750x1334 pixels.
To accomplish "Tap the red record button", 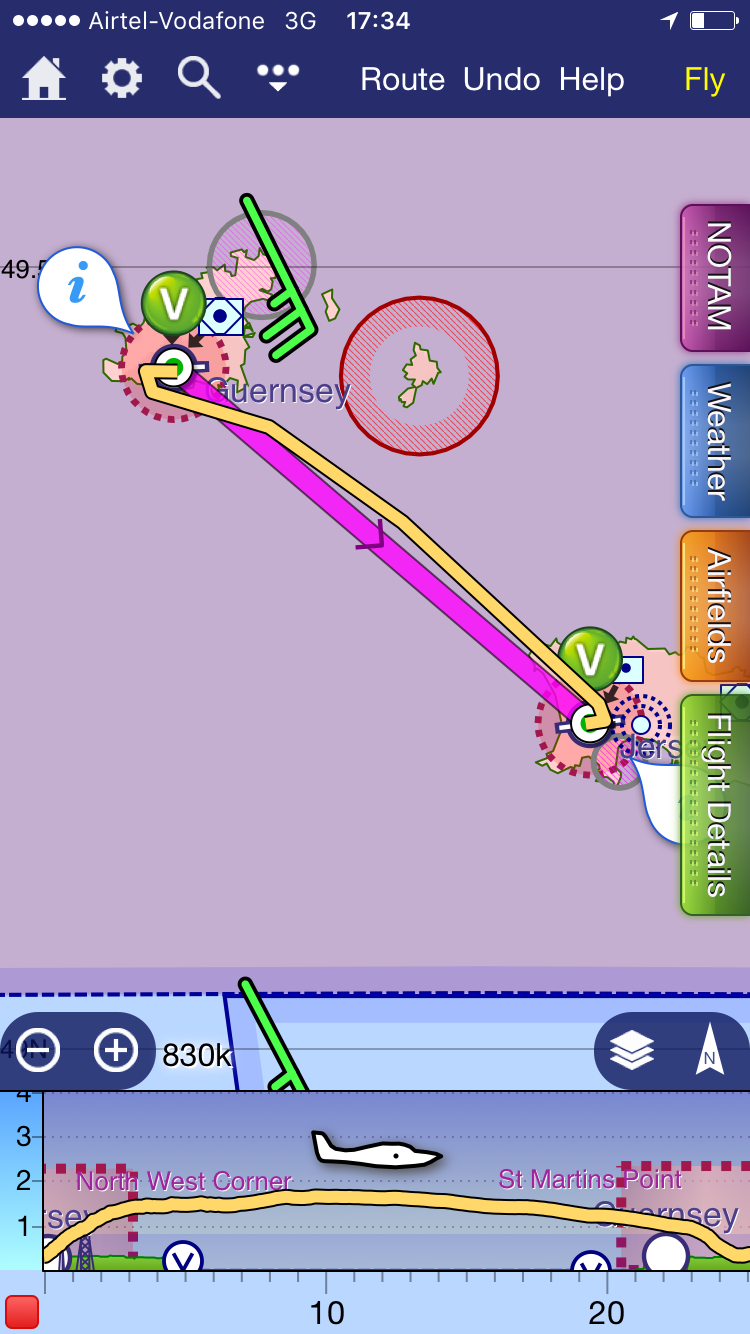I will (x=22, y=1311).
